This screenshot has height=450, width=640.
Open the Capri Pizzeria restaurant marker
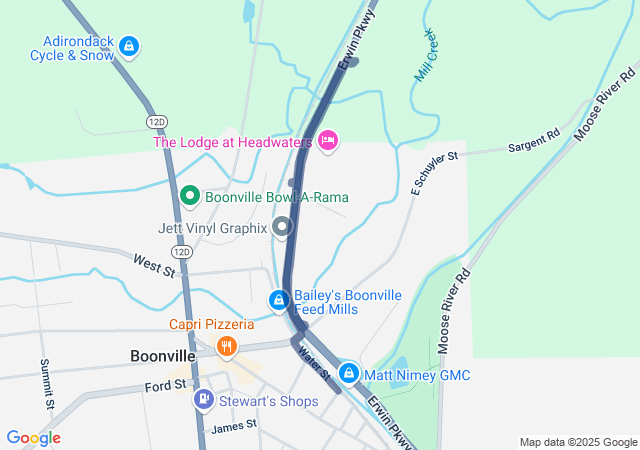click(x=227, y=347)
